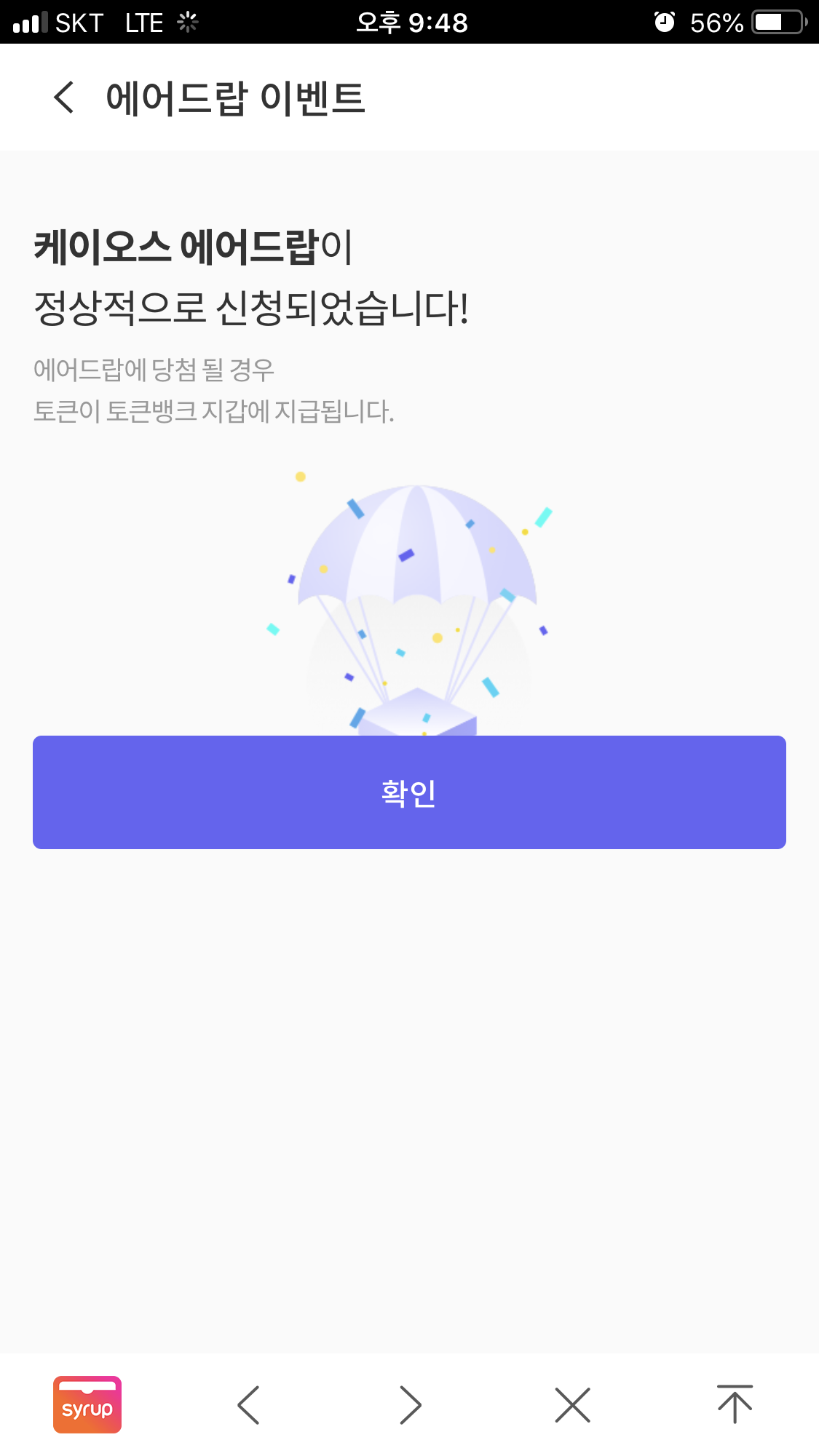The image size is (819, 1456).
Task: Jump to top of page
Action: coord(735,1404)
